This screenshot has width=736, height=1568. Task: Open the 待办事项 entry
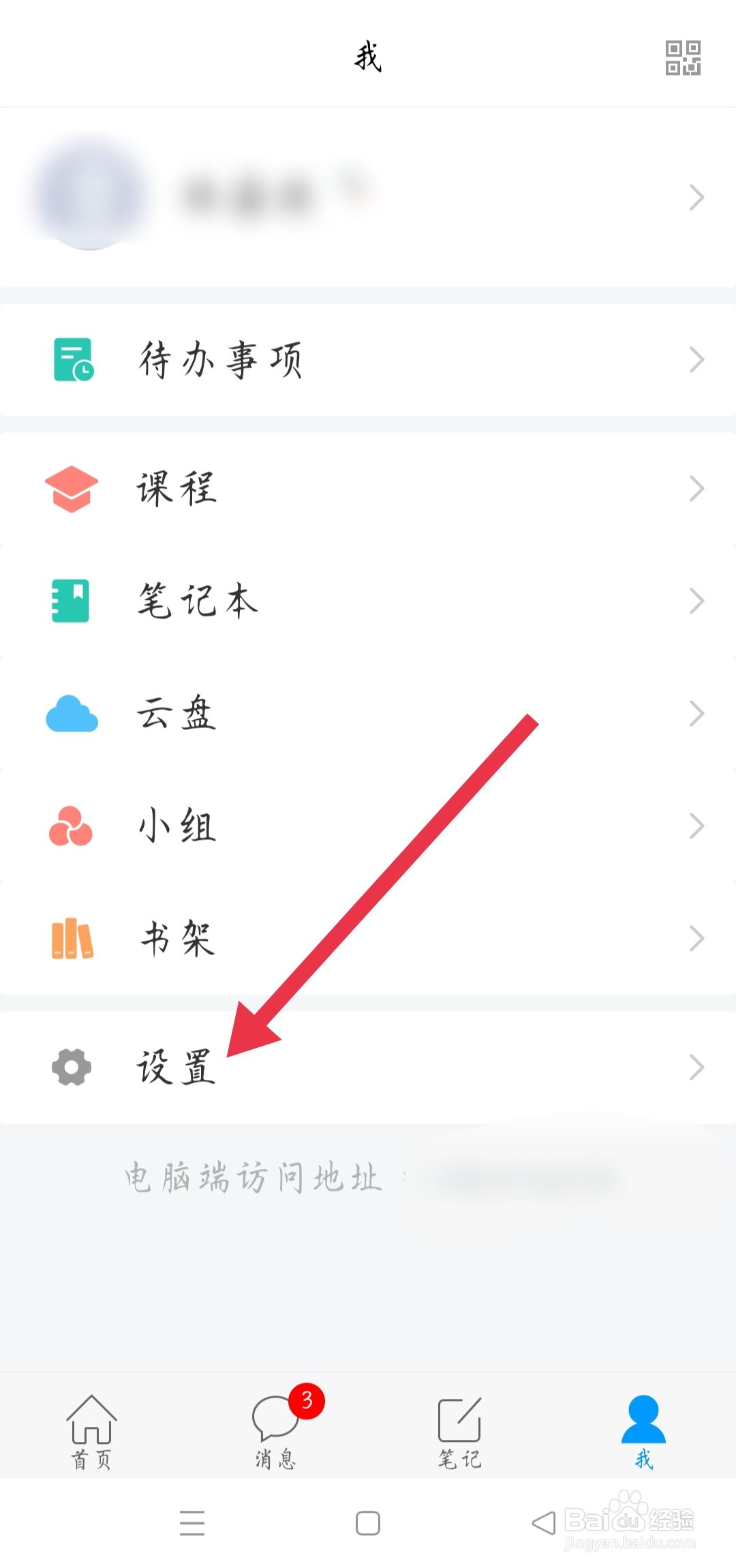[218, 359]
